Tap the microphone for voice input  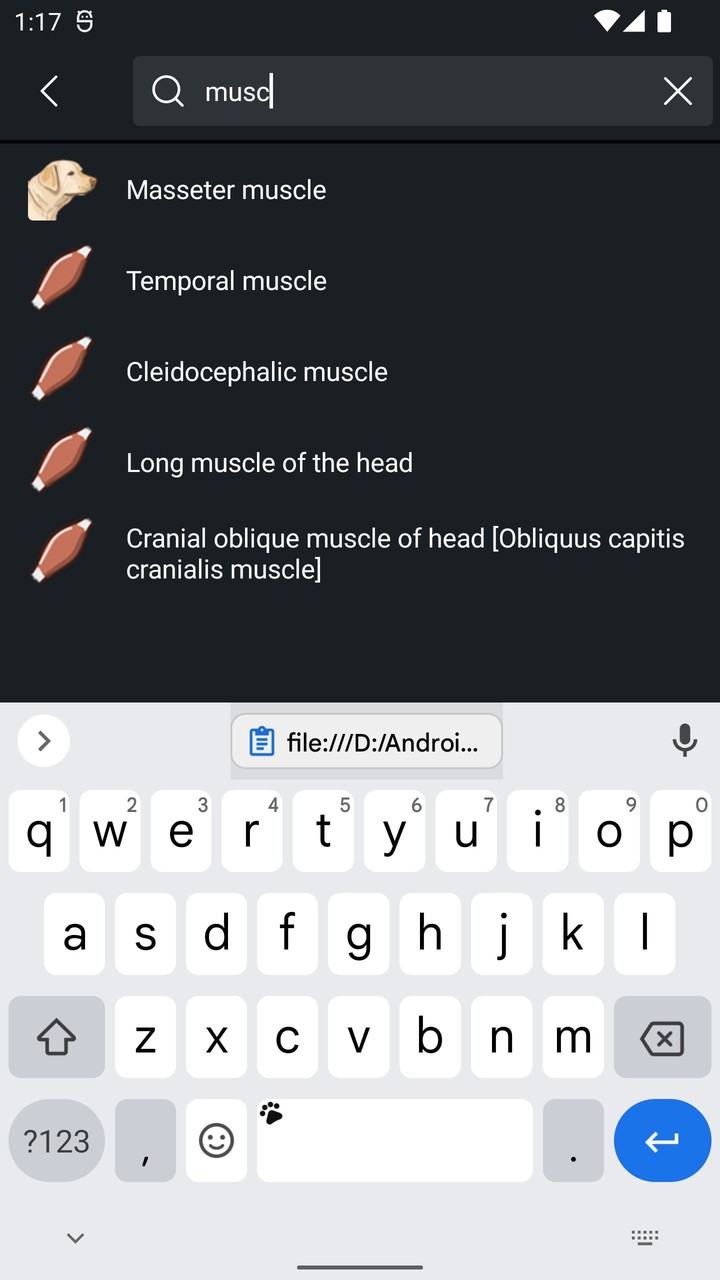(x=685, y=740)
